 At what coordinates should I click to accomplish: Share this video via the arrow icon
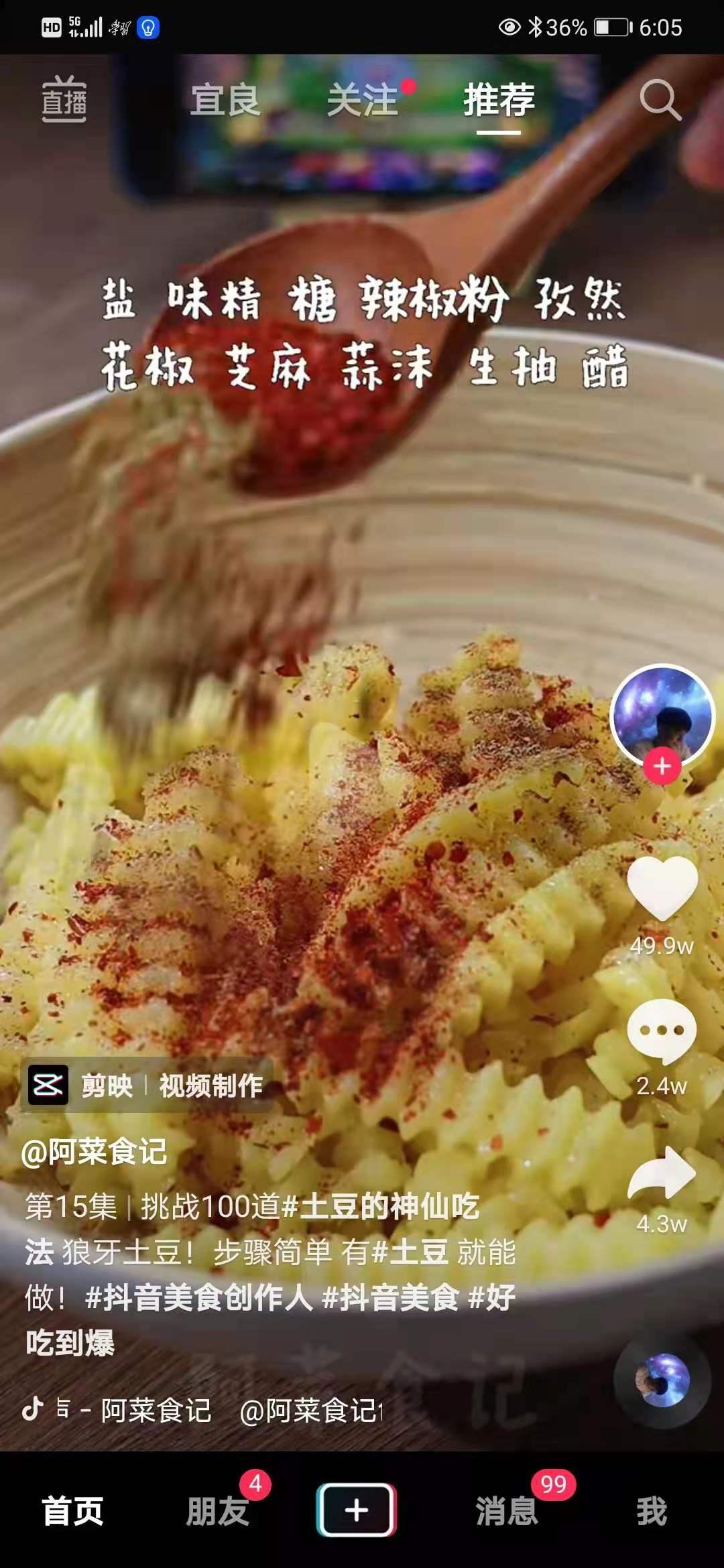(x=662, y=1173)
